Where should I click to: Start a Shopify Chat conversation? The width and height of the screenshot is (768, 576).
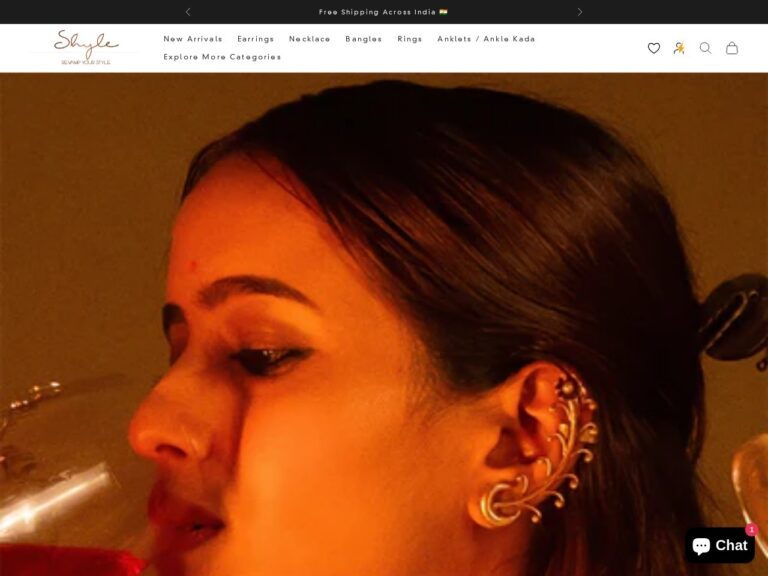click(720, 545)
